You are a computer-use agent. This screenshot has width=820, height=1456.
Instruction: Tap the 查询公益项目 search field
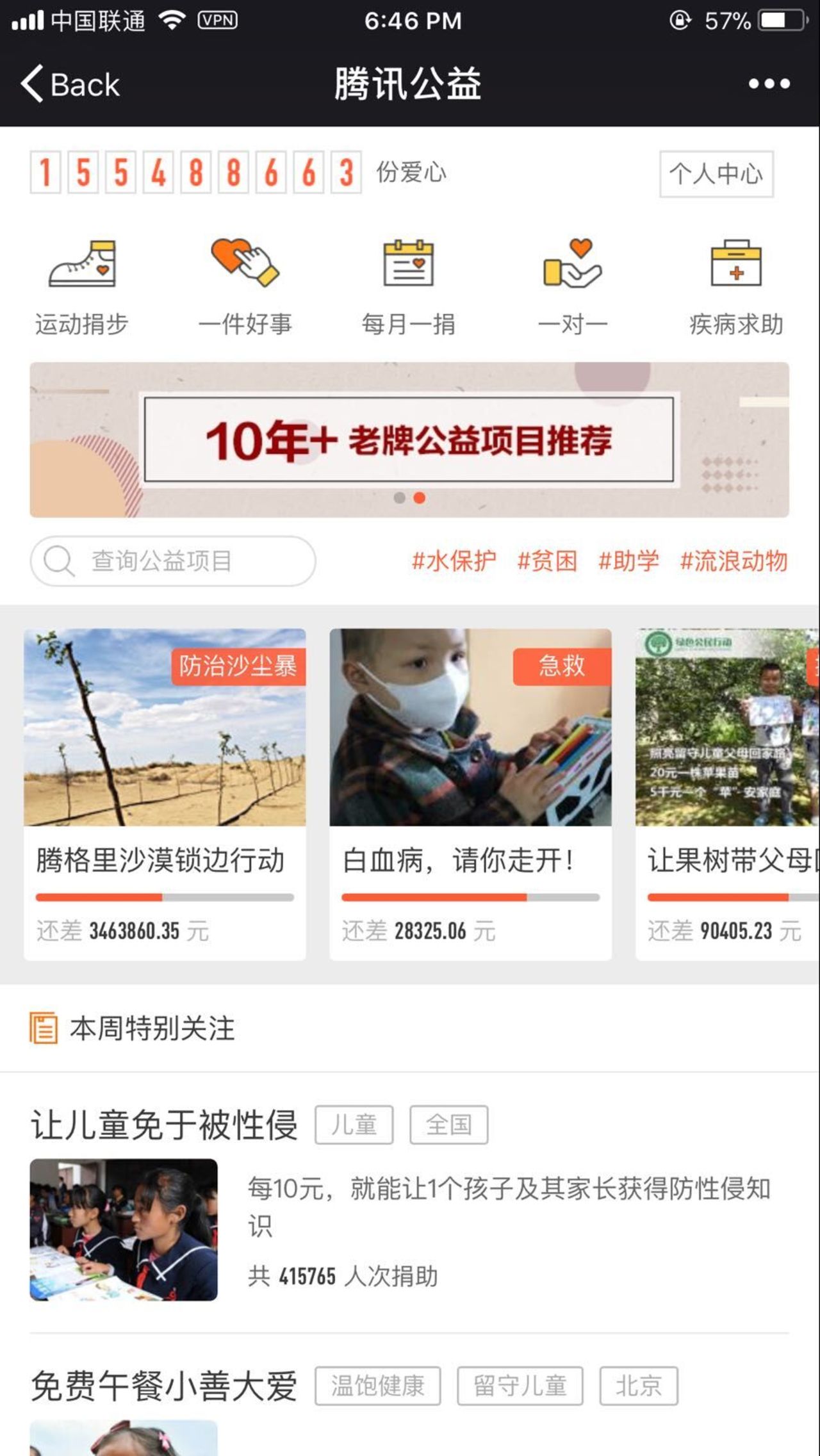pos(173,561)
